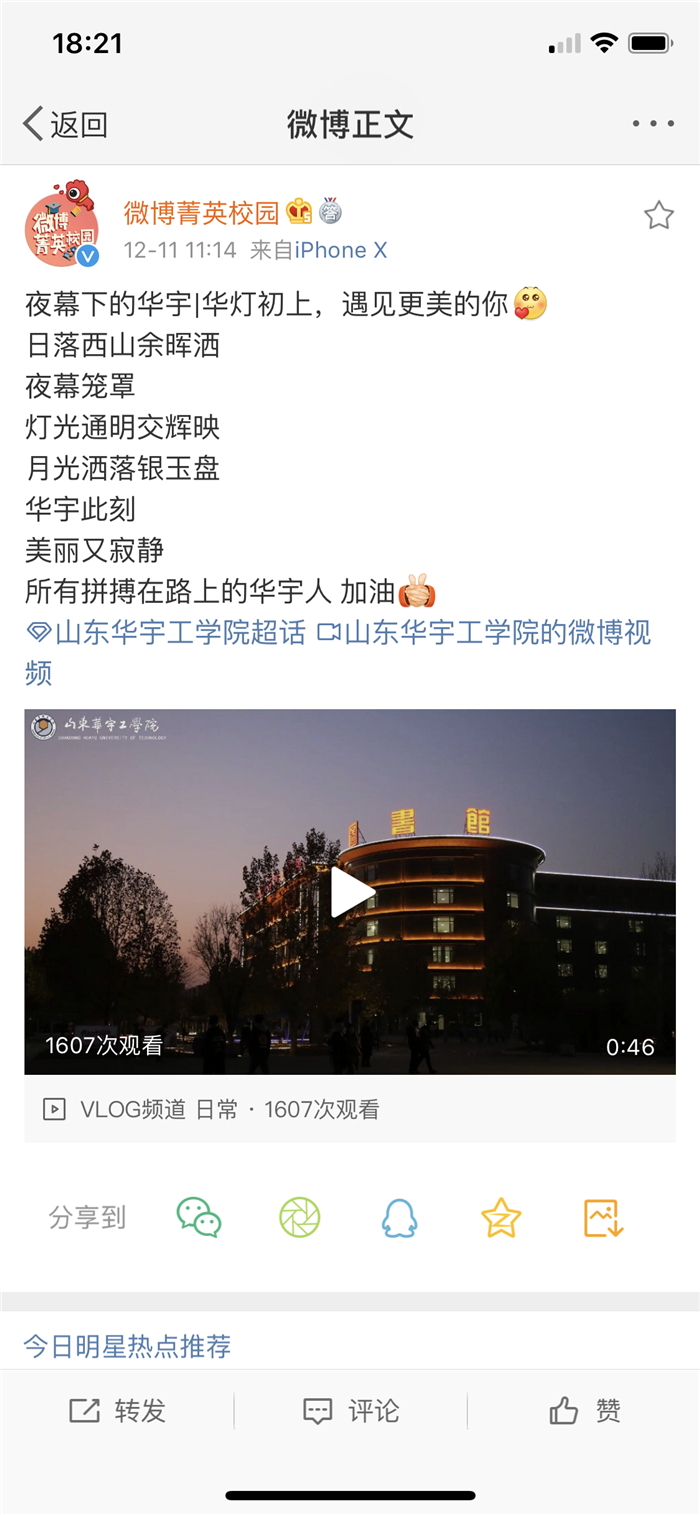Open 今日明星热点推荐 section

point(127,1346)
